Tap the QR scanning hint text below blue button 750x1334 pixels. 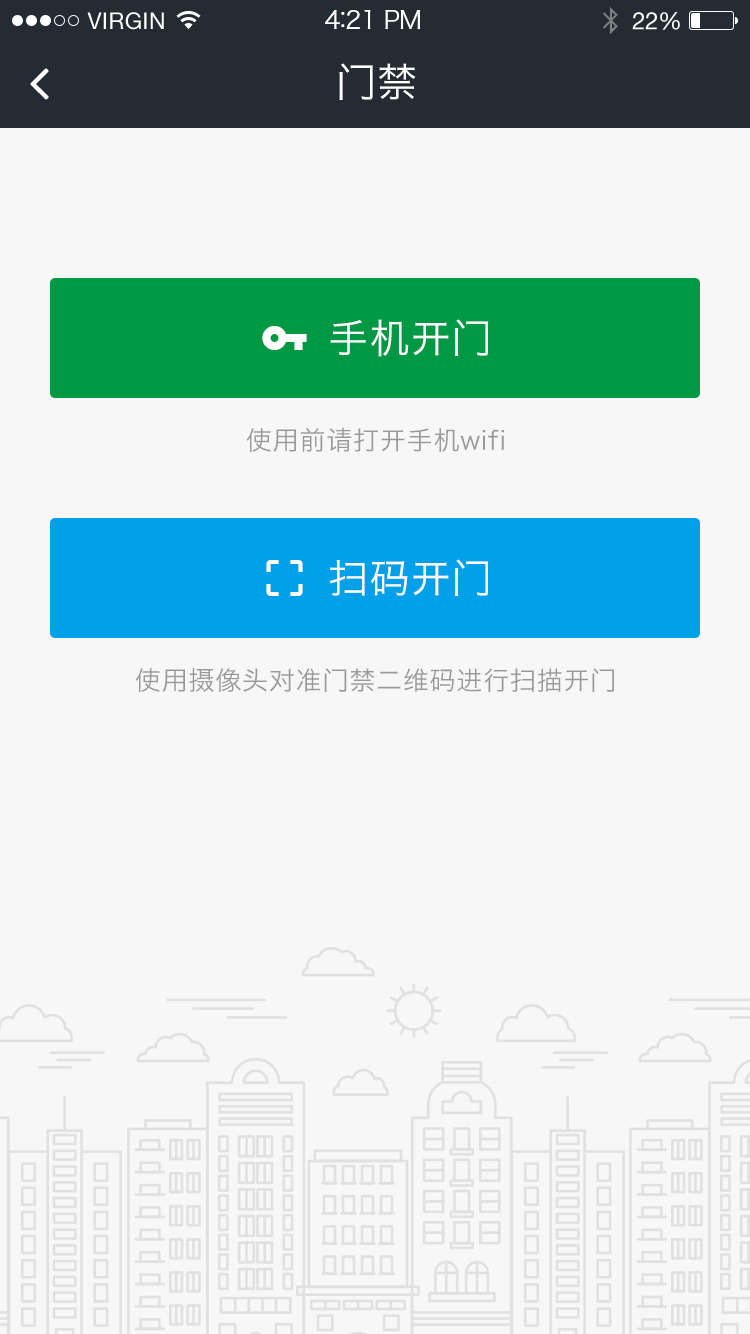point(375,680)
